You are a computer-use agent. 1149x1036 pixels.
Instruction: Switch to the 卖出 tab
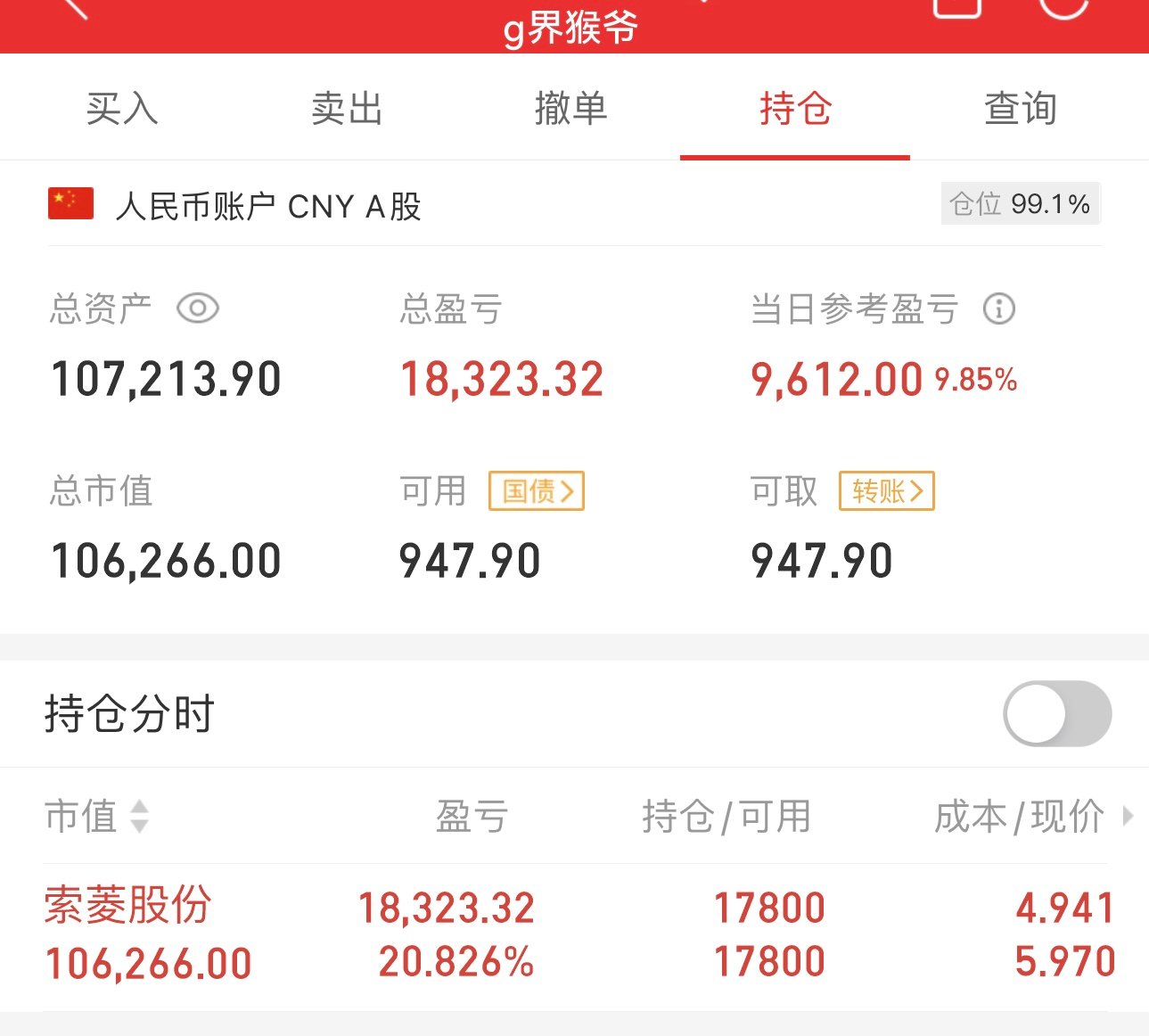pos(347,109)
